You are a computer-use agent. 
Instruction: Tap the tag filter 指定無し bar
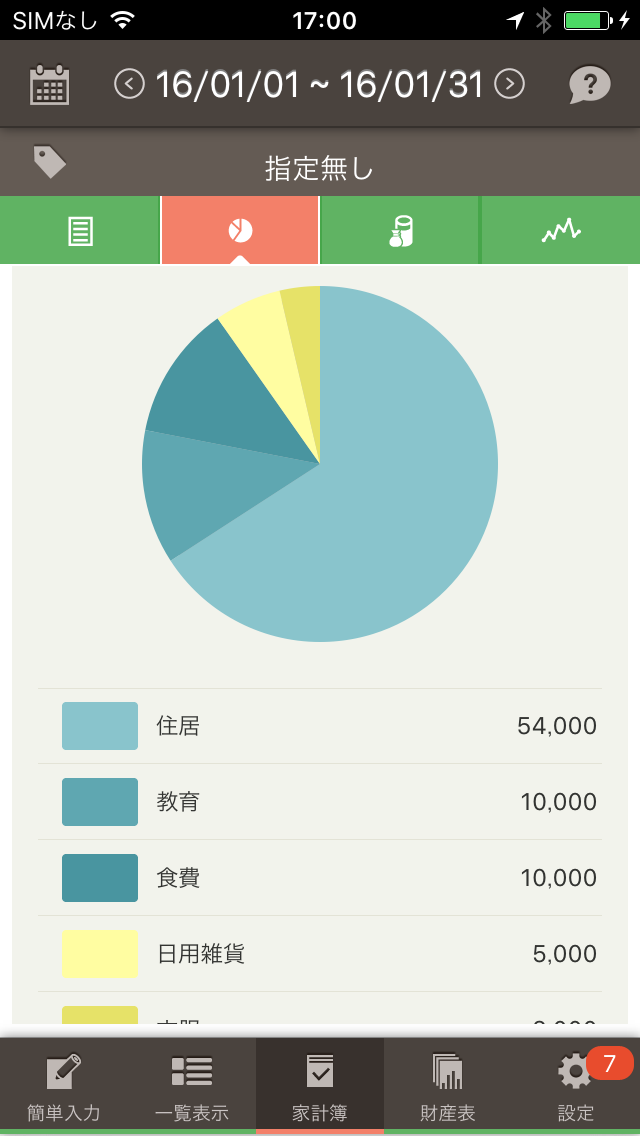[x=320, y=163]
